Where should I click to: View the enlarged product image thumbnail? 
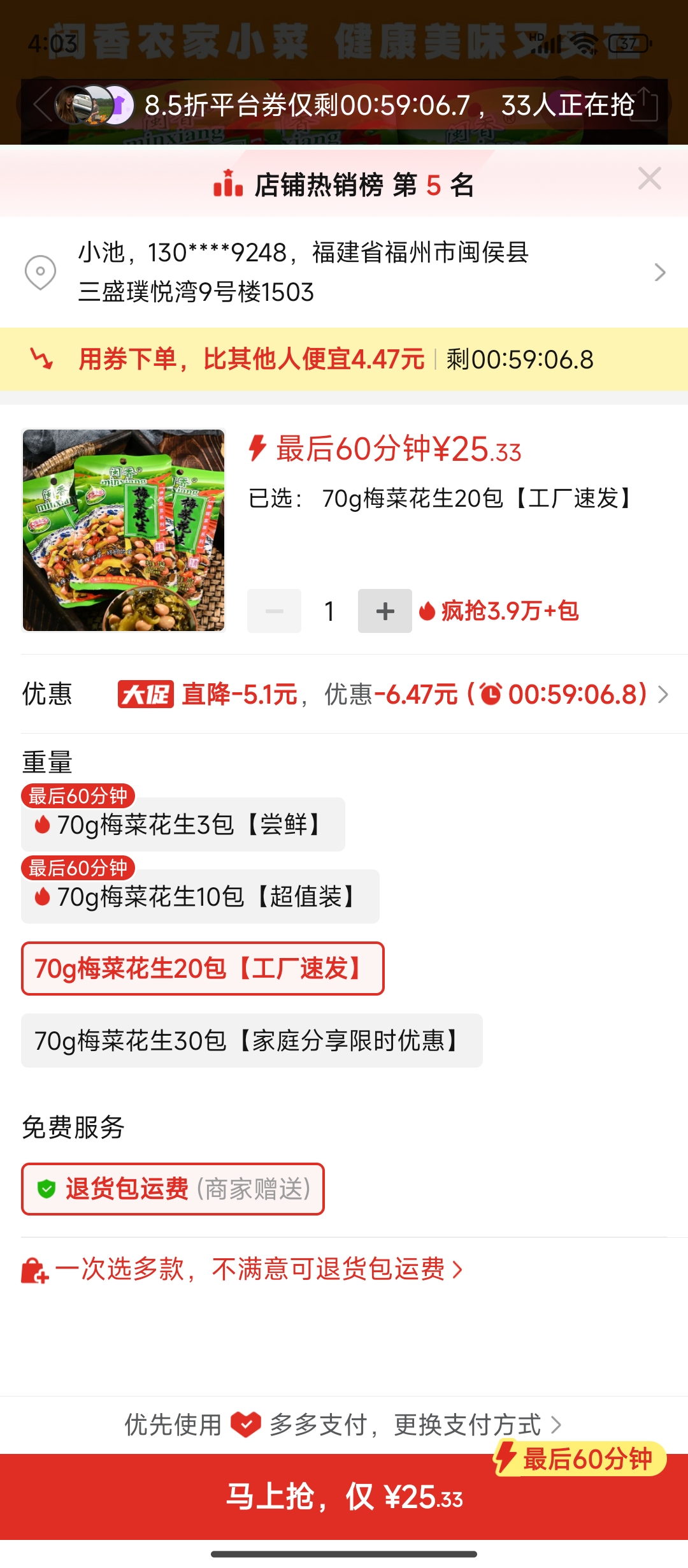coord(124,530)
